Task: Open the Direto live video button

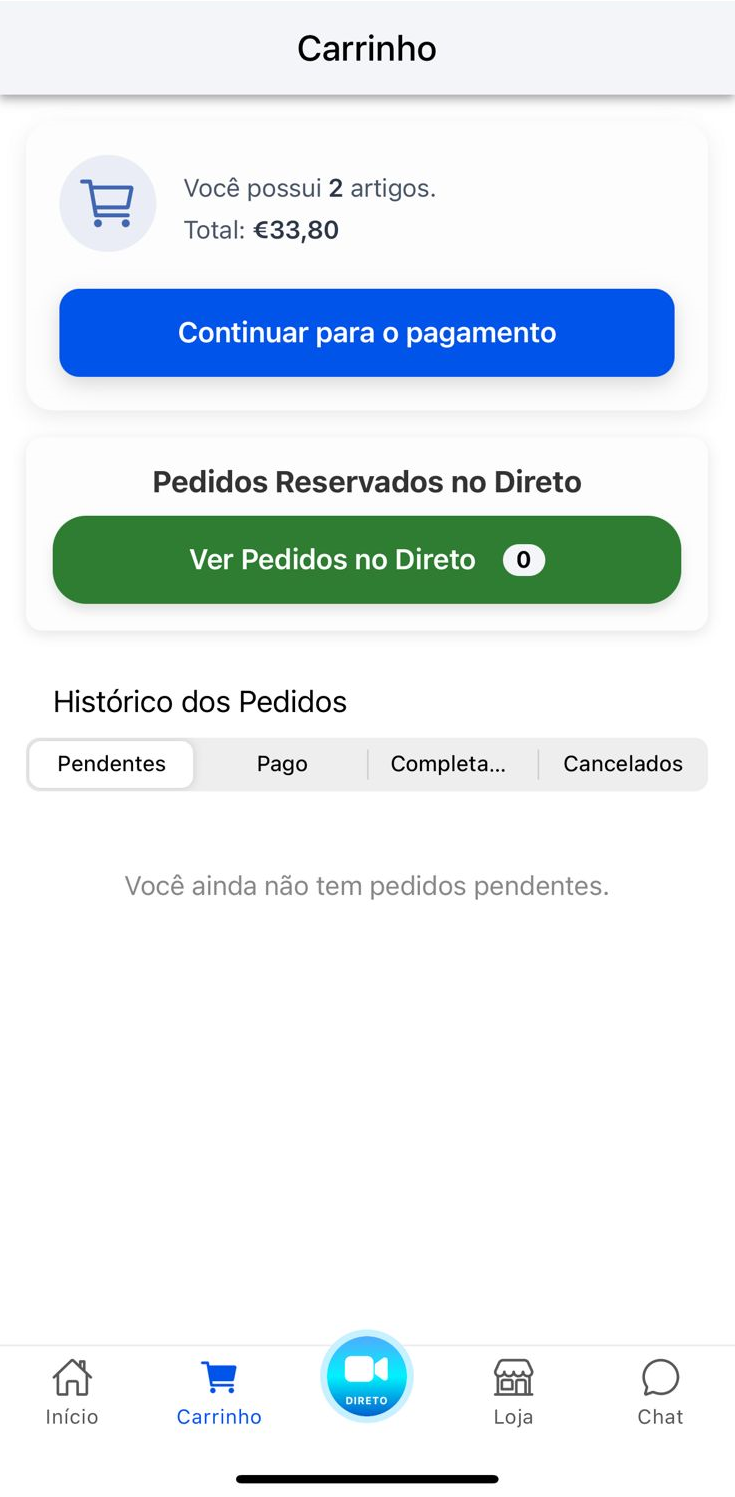Action: pyautogui.click(x=367, y=1377)
